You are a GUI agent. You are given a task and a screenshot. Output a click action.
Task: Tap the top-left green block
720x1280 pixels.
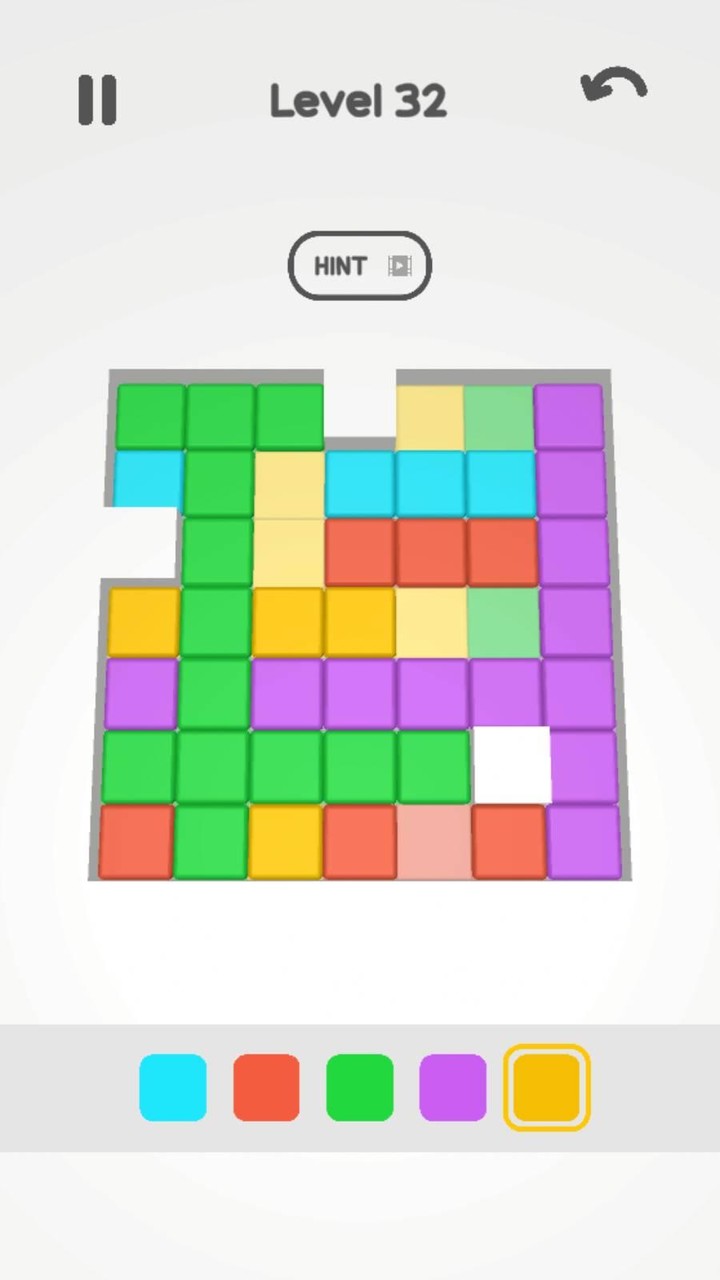[x=150, y=413]
